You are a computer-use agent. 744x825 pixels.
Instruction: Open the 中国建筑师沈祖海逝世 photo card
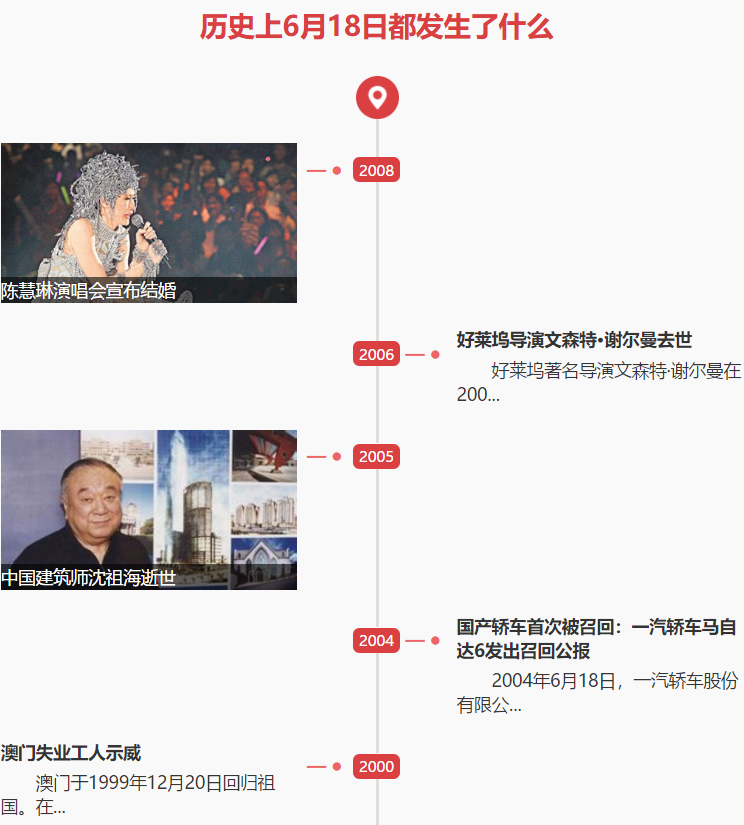click(x=148, y=509)
